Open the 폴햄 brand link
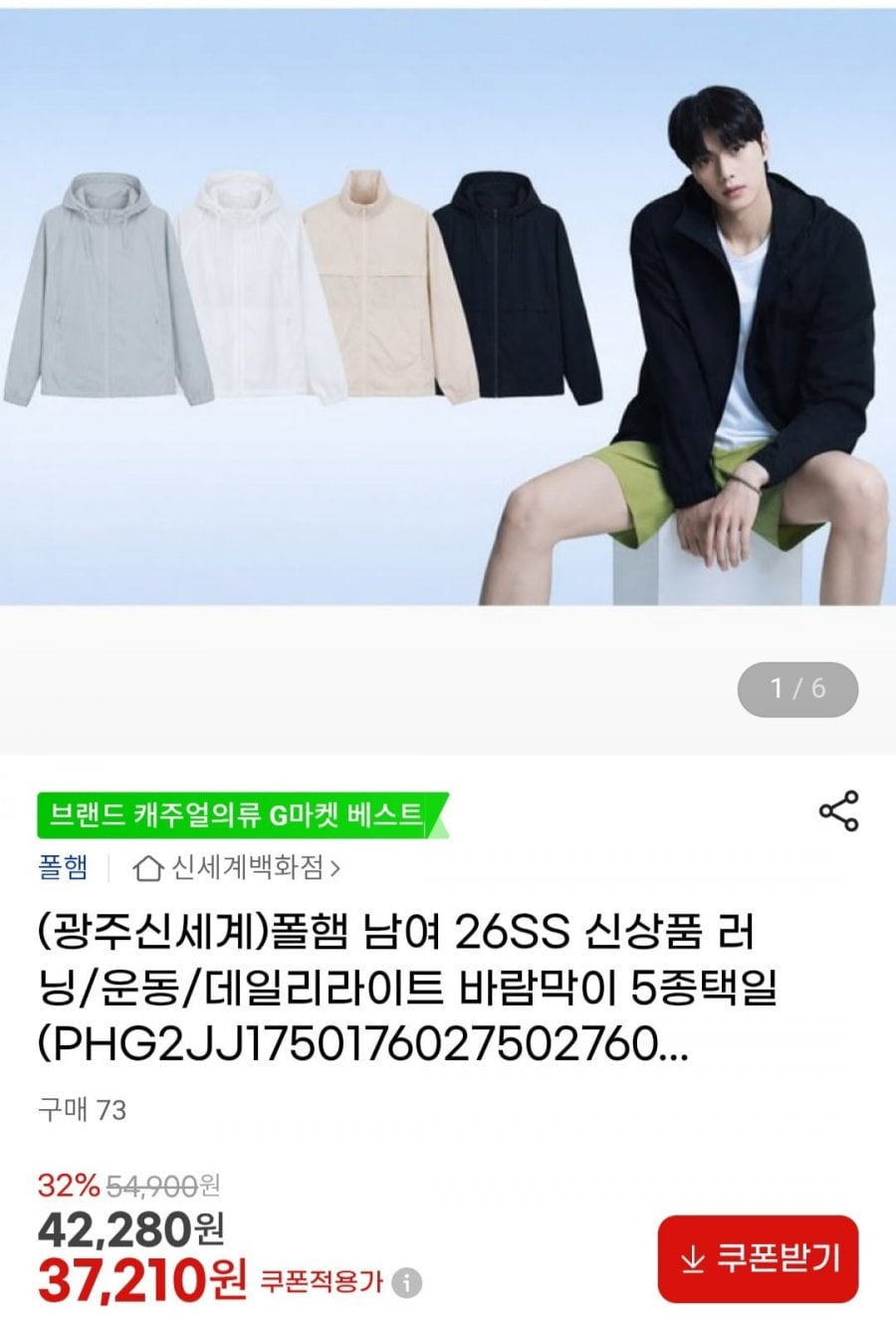Image resolution: width=896 pixels, height=1323 pixels. pos(63,867)
